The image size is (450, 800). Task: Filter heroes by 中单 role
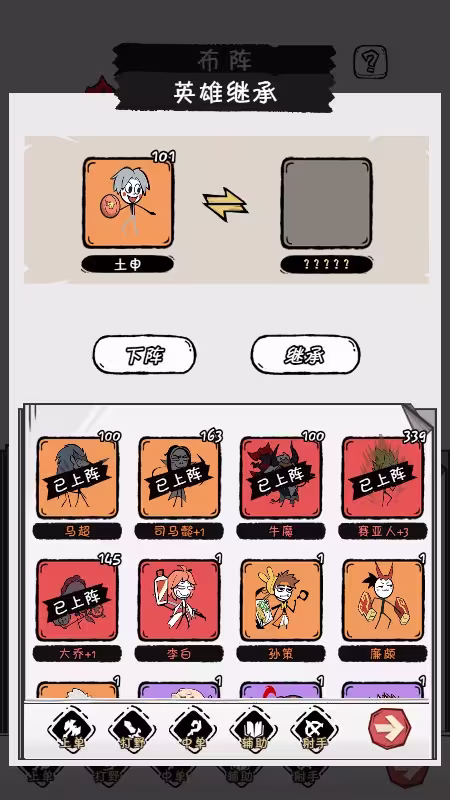(x=193, y=730)
